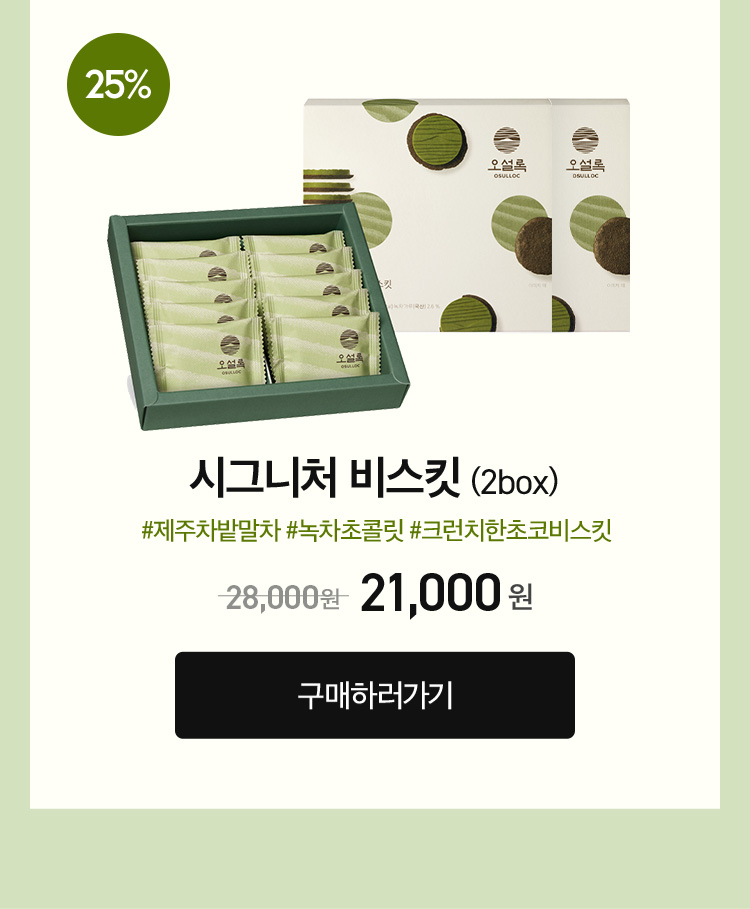Screen dimensions: 750x909
Task: Tap the 구매하러가기 purchase button
Action: click(375, 695)
